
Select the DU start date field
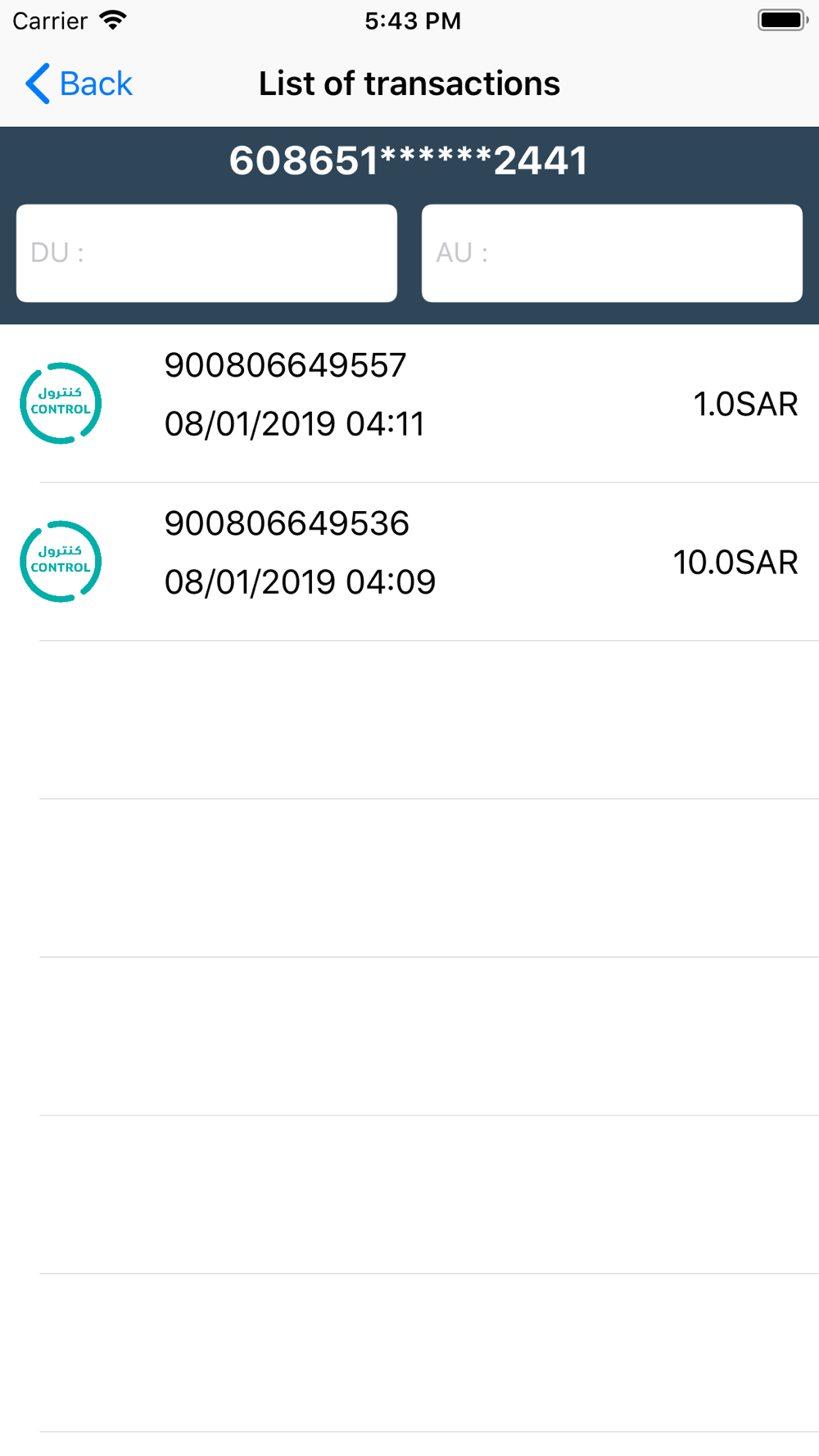[x=206, y=253]
